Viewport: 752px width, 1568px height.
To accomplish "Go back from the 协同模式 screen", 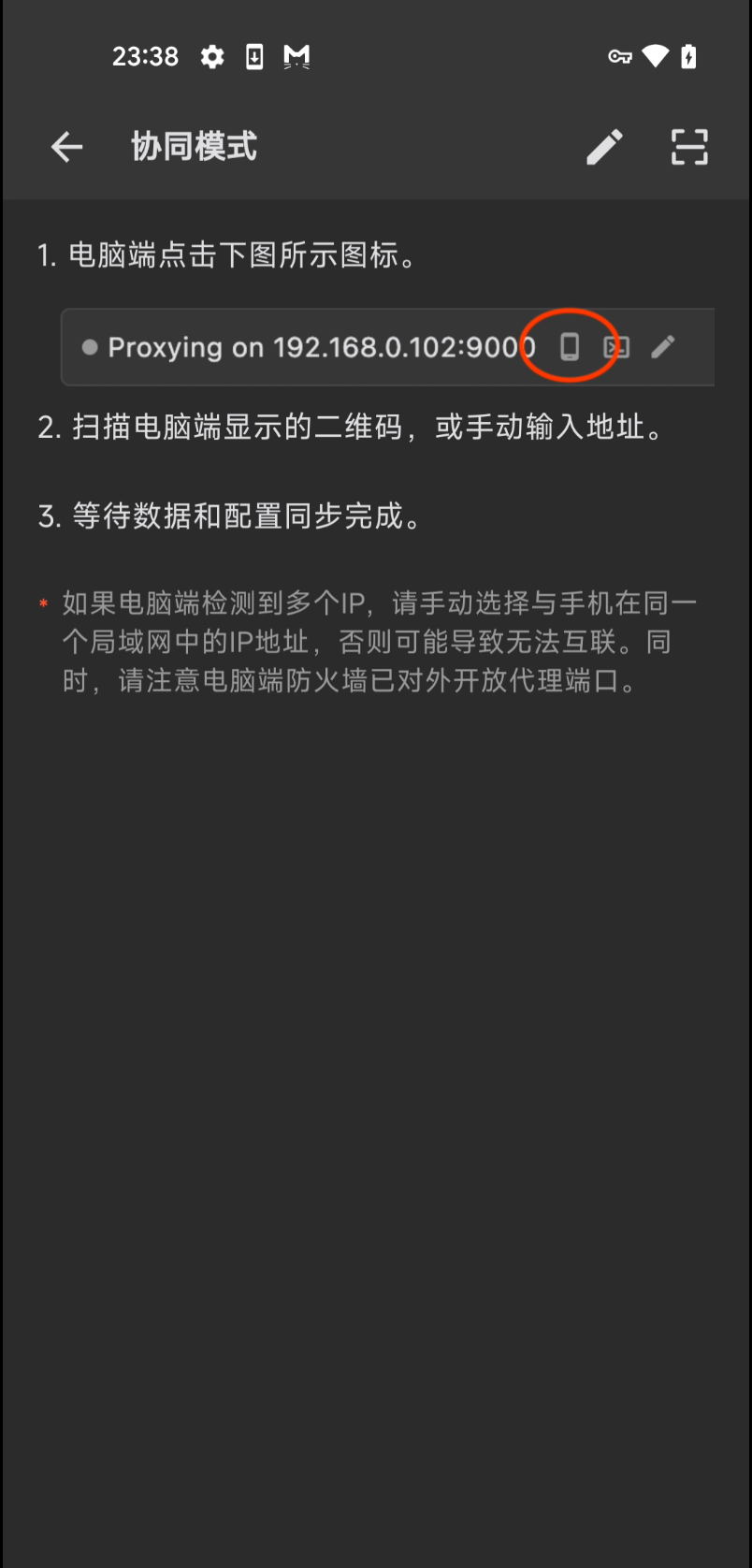I will (x=66, y=147).
